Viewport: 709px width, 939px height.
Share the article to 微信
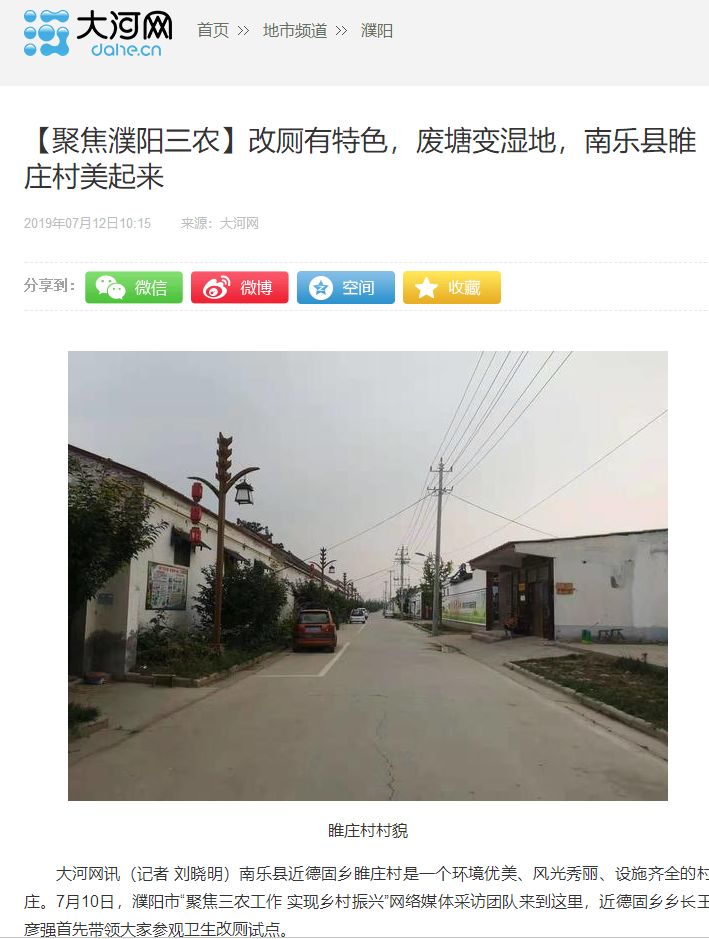(134, 288)
